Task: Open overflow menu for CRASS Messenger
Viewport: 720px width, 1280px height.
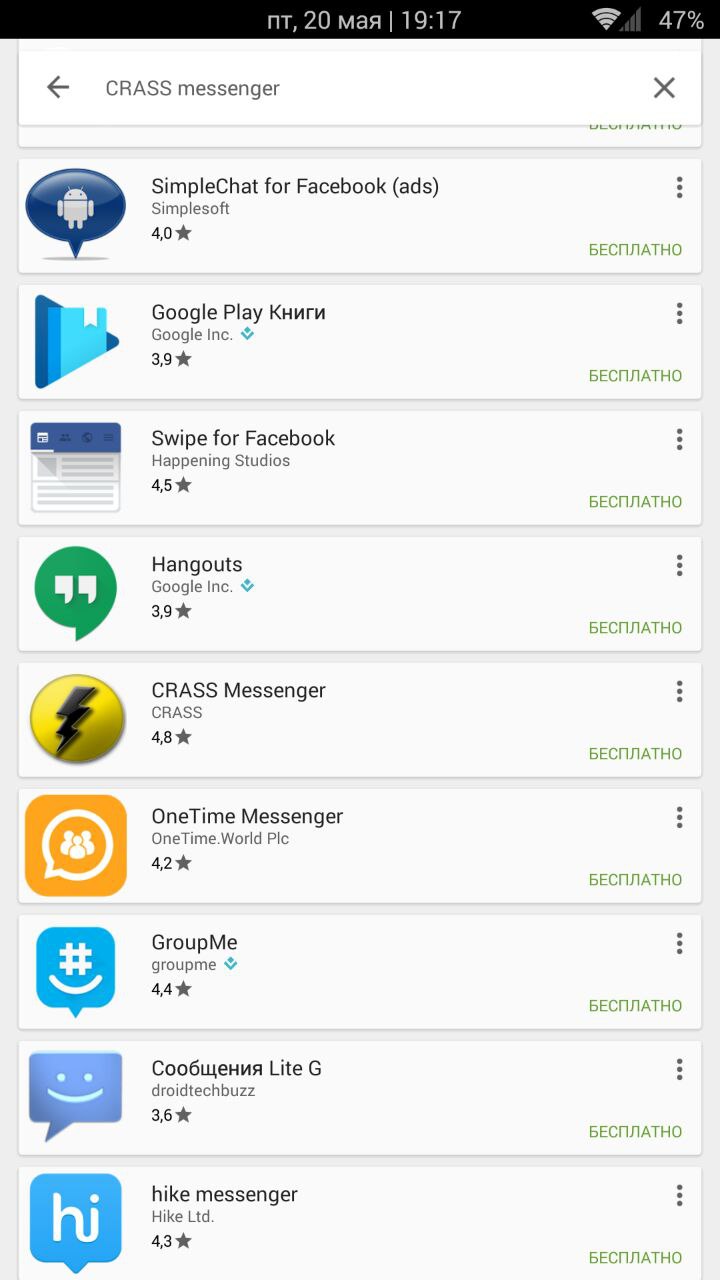Action: [x=679, y=691]
